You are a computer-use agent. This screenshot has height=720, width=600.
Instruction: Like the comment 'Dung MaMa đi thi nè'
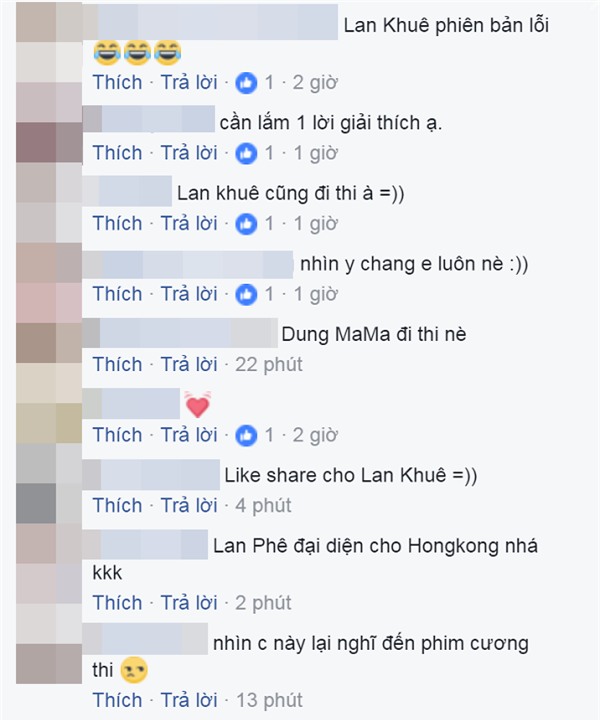117,364
